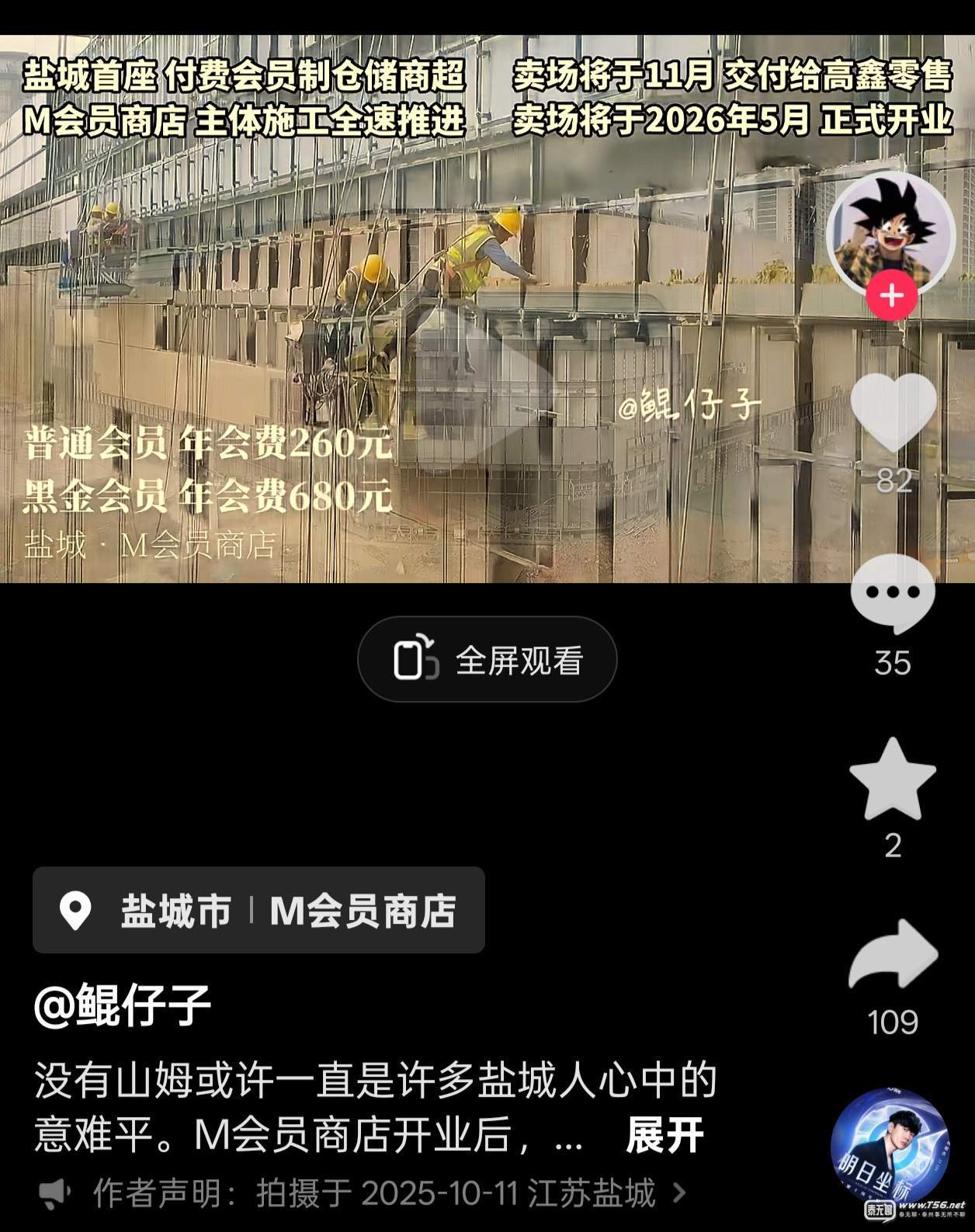
Task: Expand the caption with 展开
Action: (x=664, y=1136)
